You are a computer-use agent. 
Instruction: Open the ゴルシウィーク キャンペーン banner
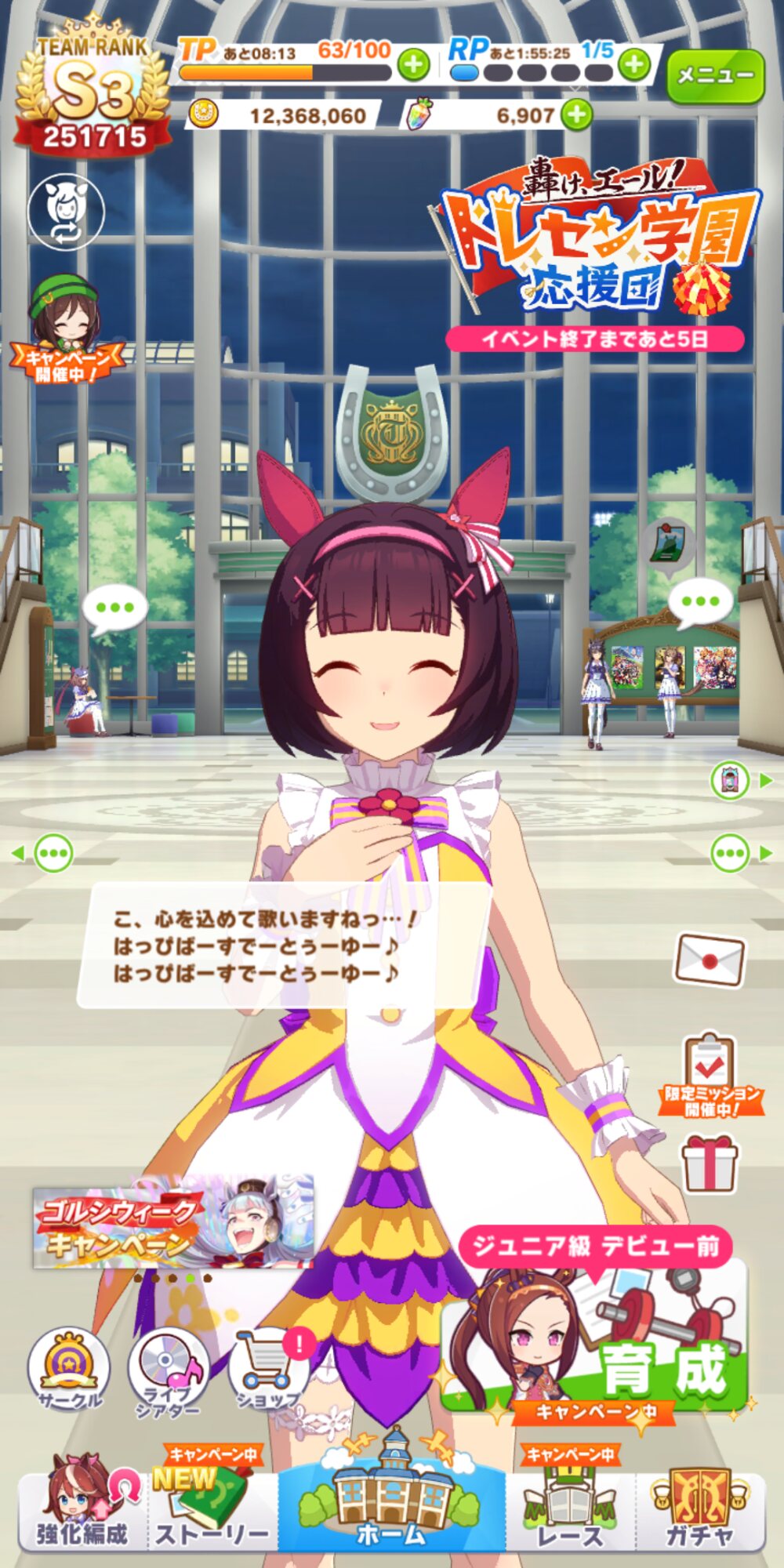click(x=173, y=1221)
